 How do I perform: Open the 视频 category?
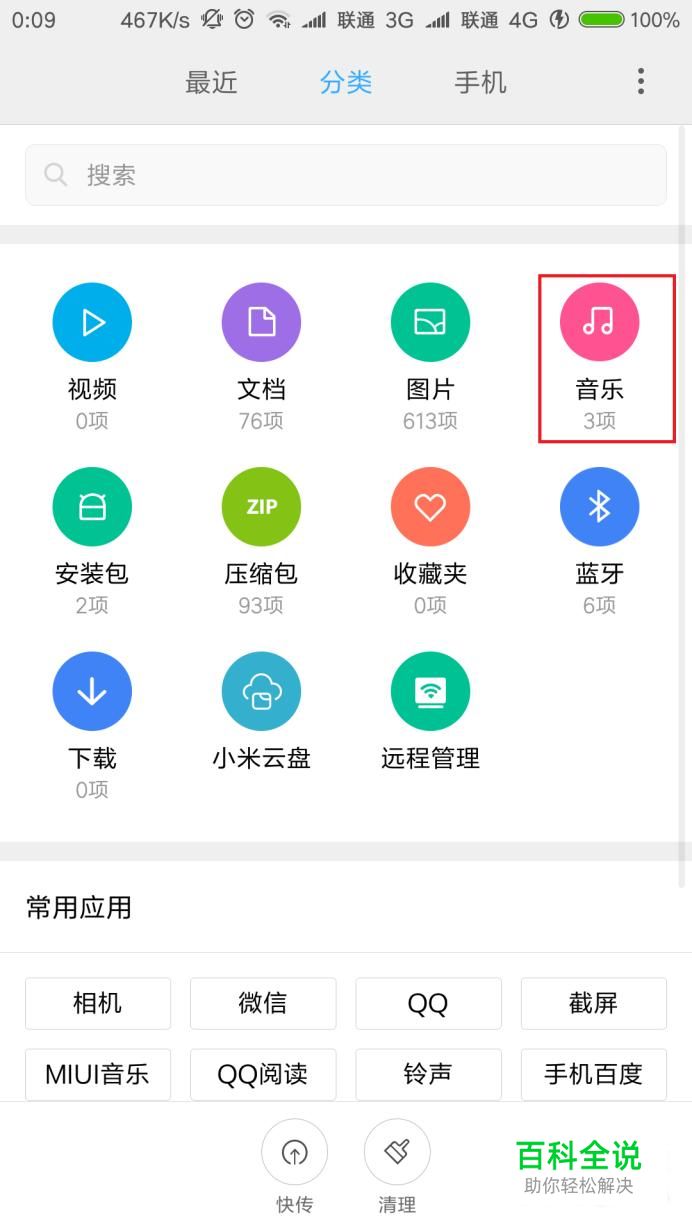[x=92, y=357]
